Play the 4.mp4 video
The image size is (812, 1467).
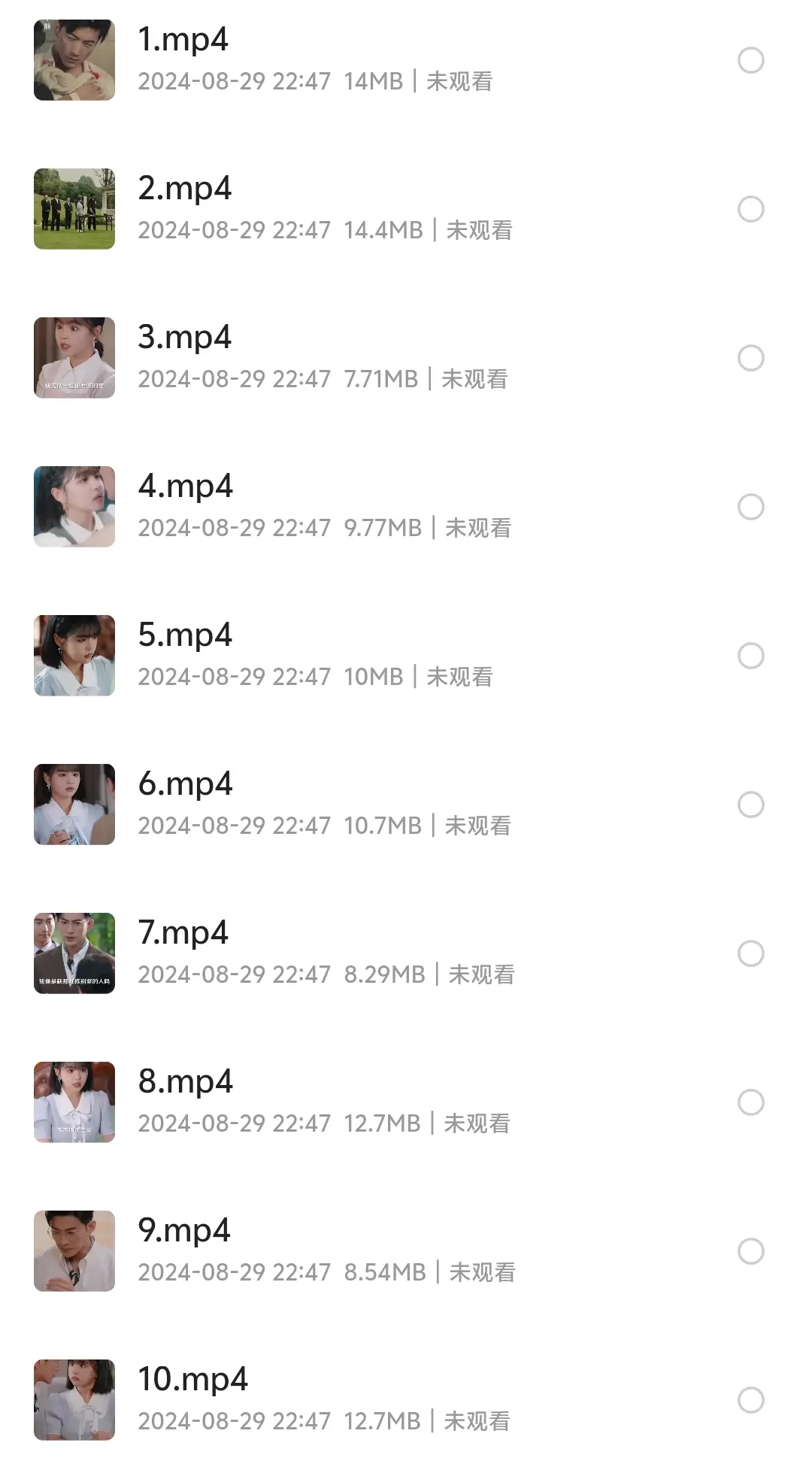[x=185, y=486]
